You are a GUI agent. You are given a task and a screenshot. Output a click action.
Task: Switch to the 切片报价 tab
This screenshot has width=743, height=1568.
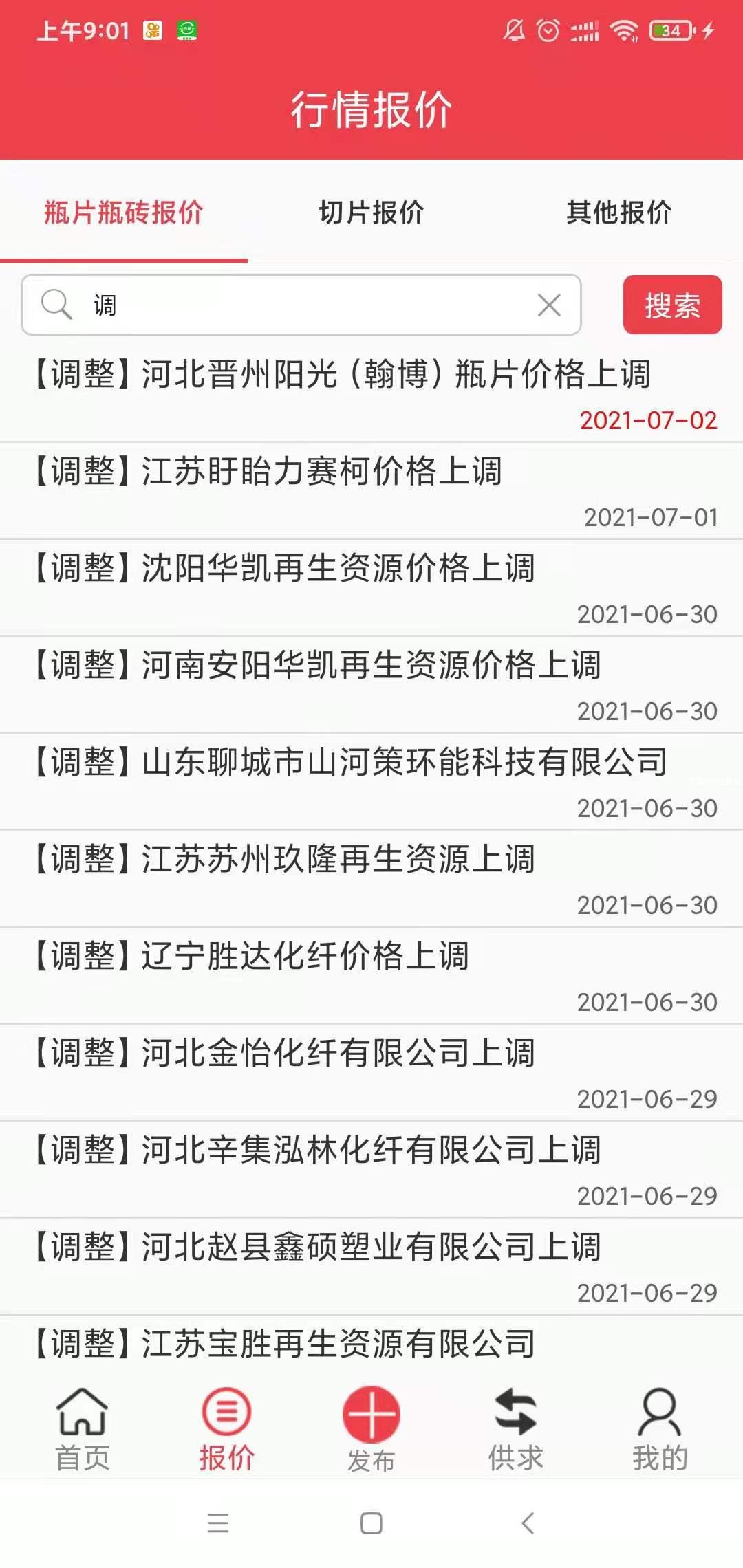click(371, 213)
